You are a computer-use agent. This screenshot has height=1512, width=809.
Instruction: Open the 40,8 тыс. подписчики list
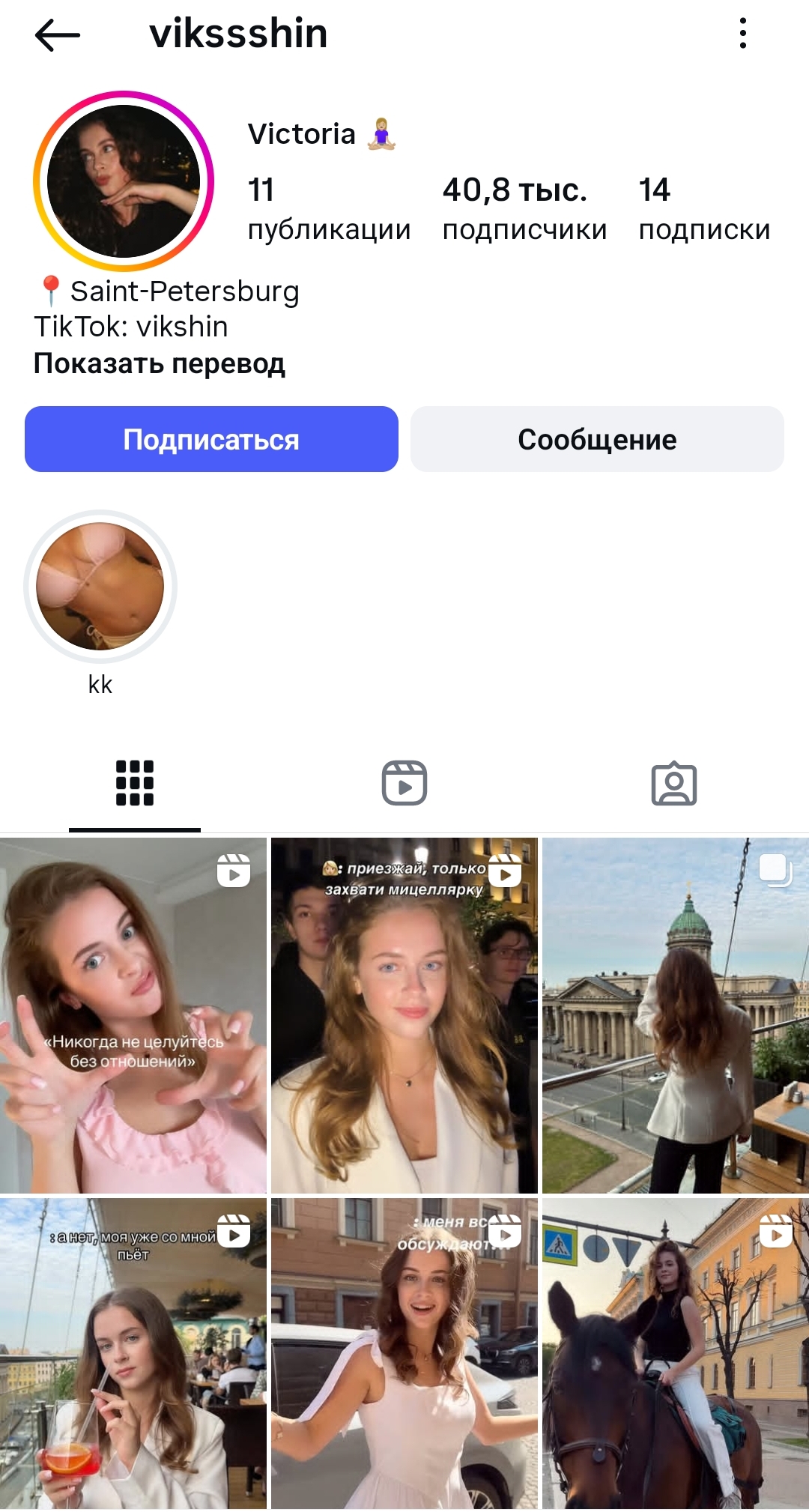click(x=524, y=209)
